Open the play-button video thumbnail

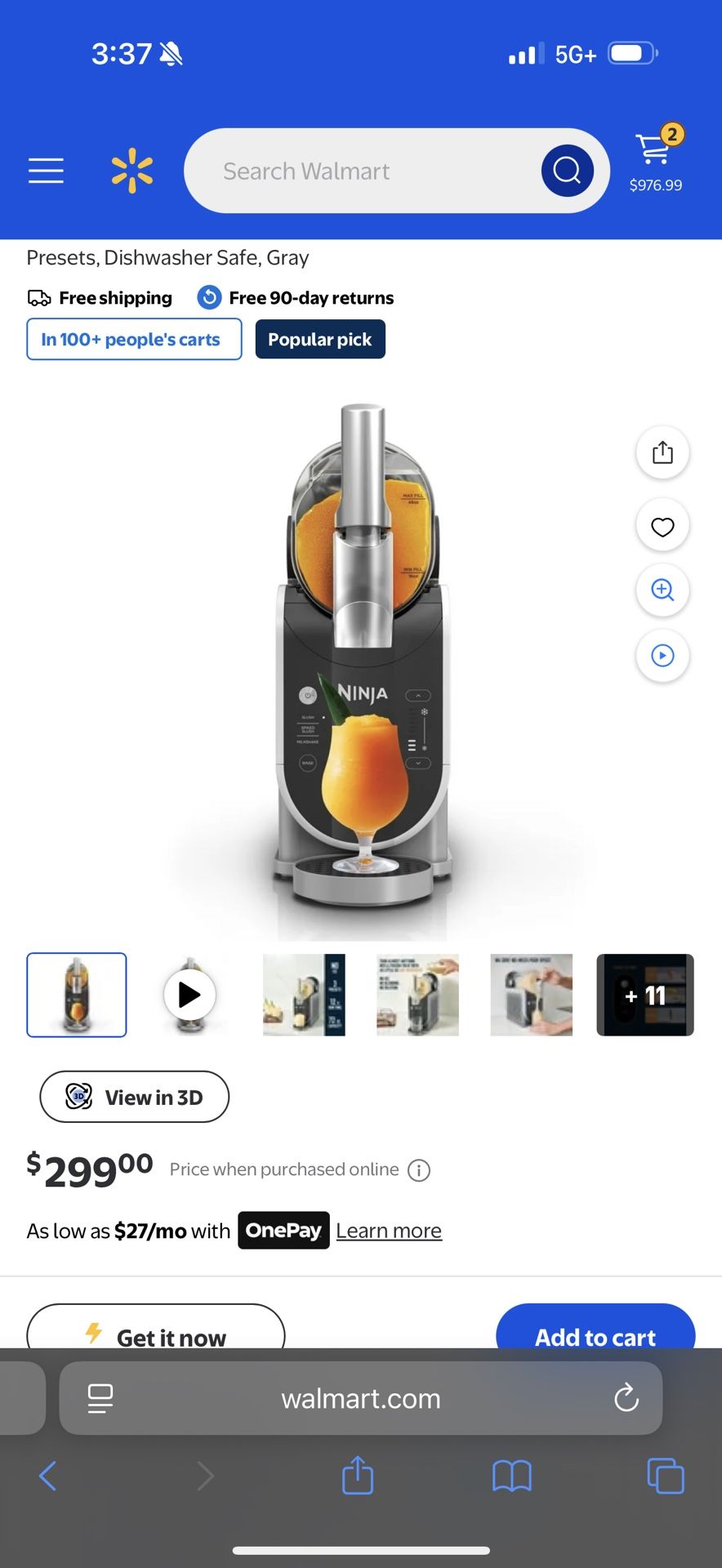(x=189, y=995)
